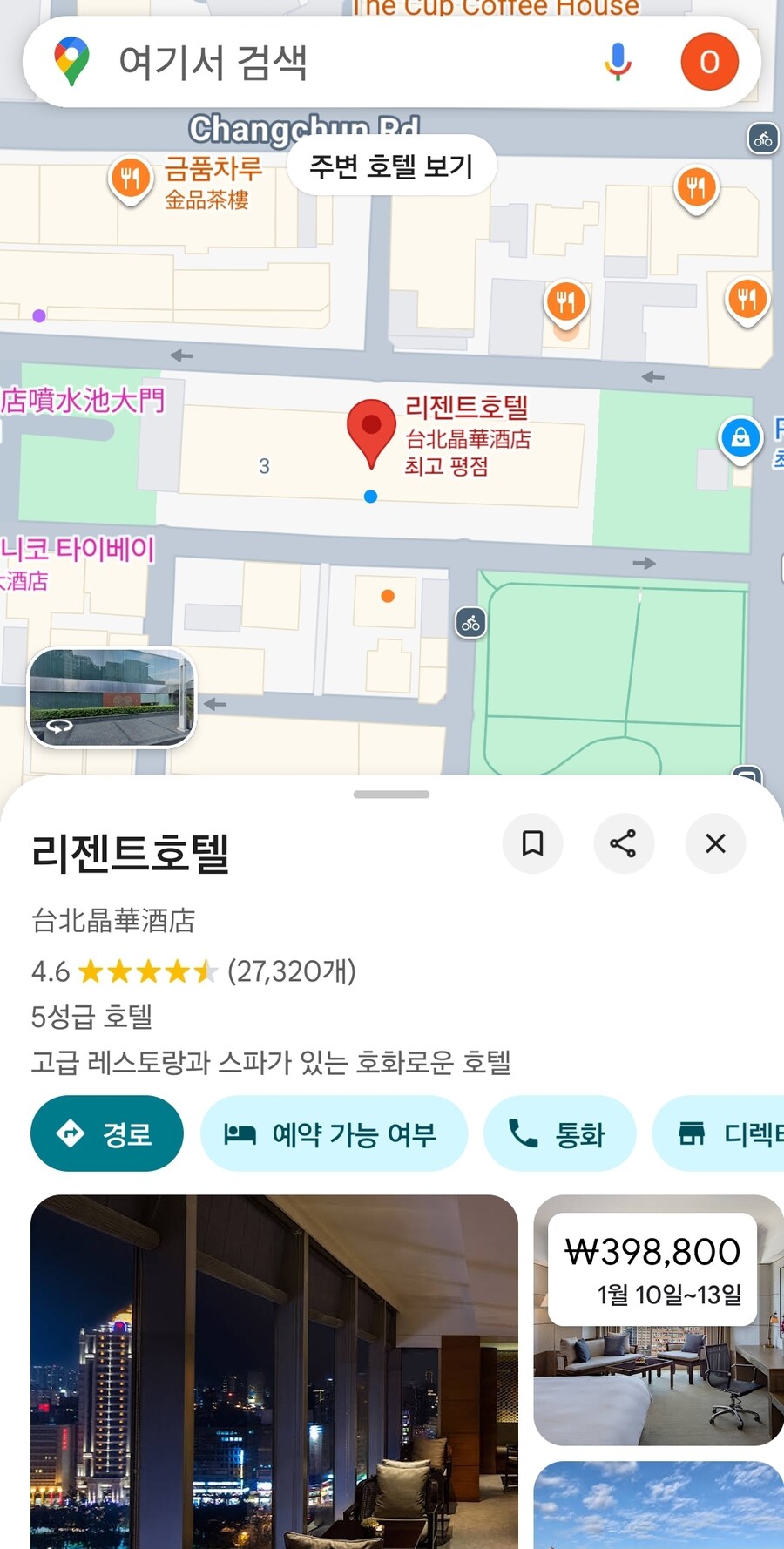Dismiss the hotel panel with the X icon

tap(714, 843)
